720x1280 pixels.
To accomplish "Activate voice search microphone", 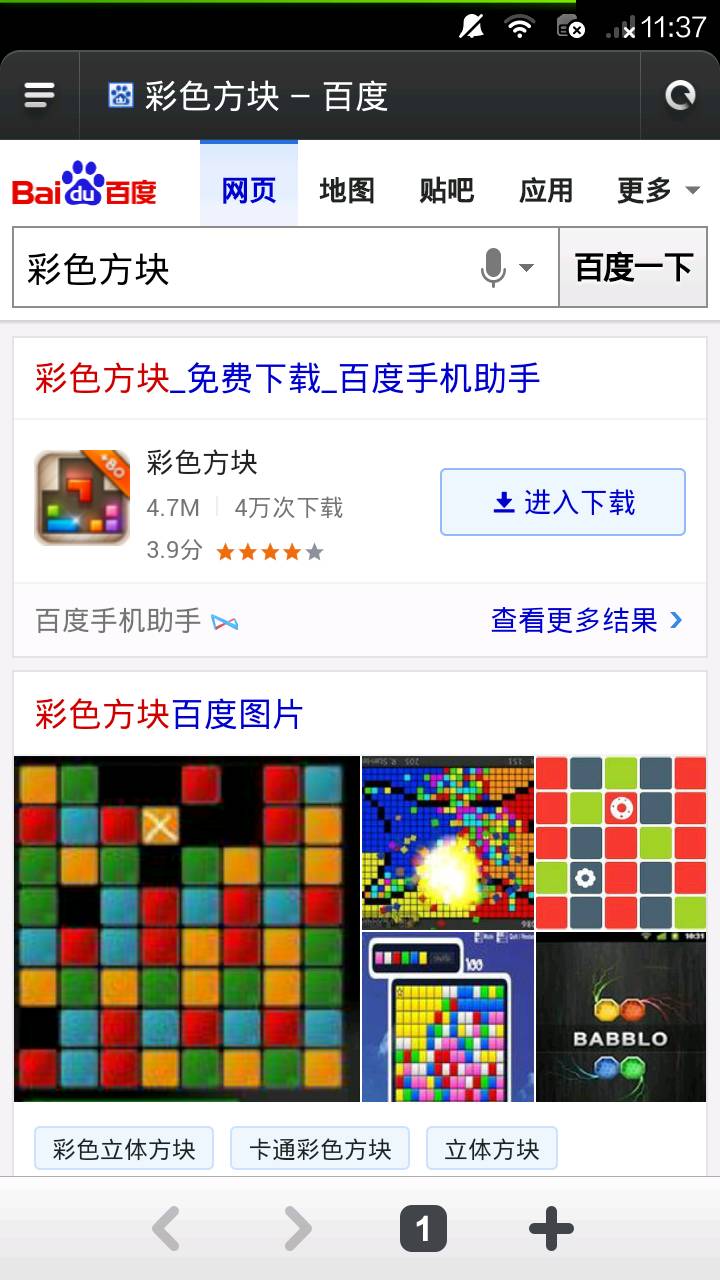I will (x=493, y=268).
